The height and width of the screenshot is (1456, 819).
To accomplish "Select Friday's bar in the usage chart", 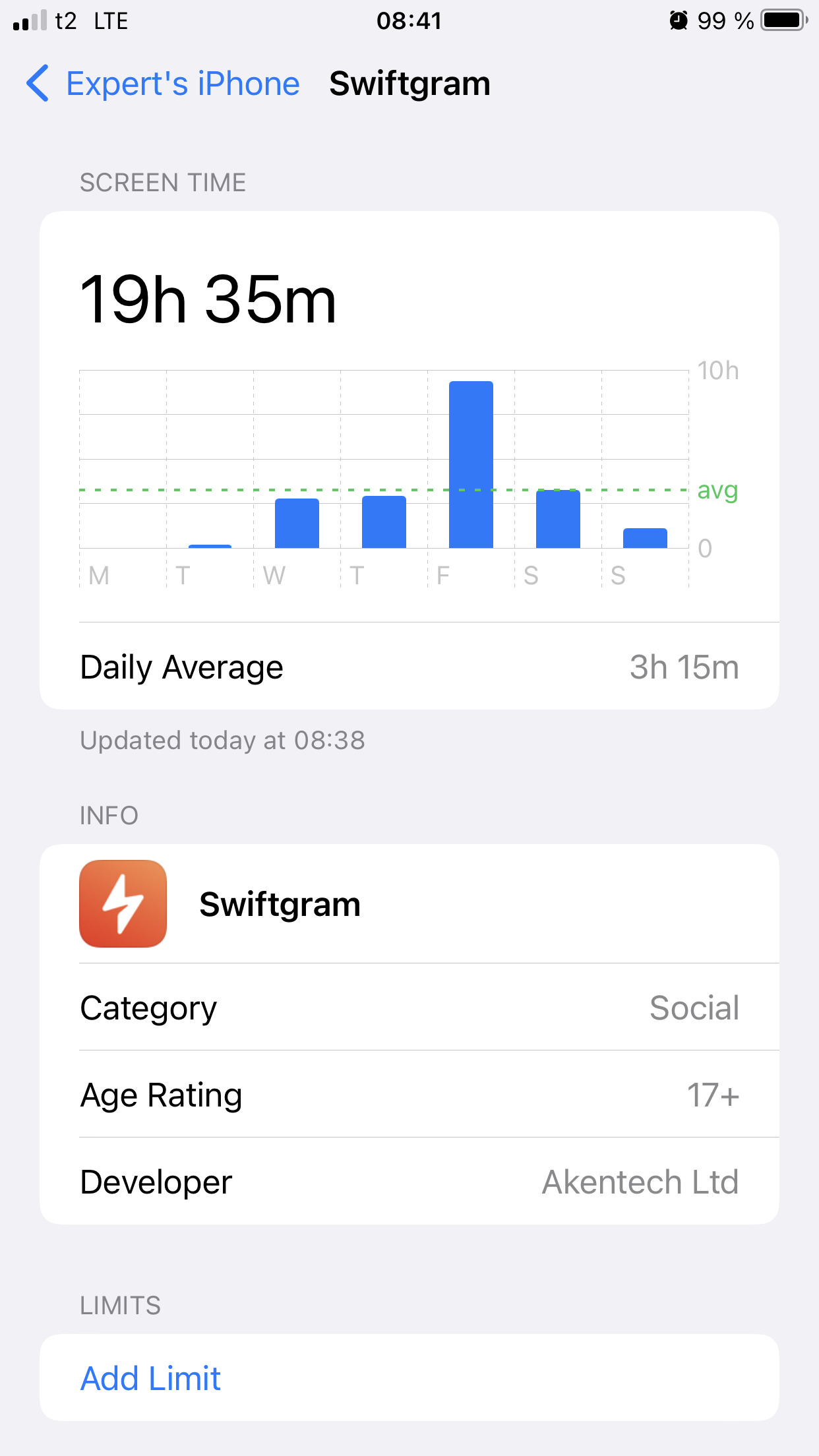I will [x=471, y=464].
